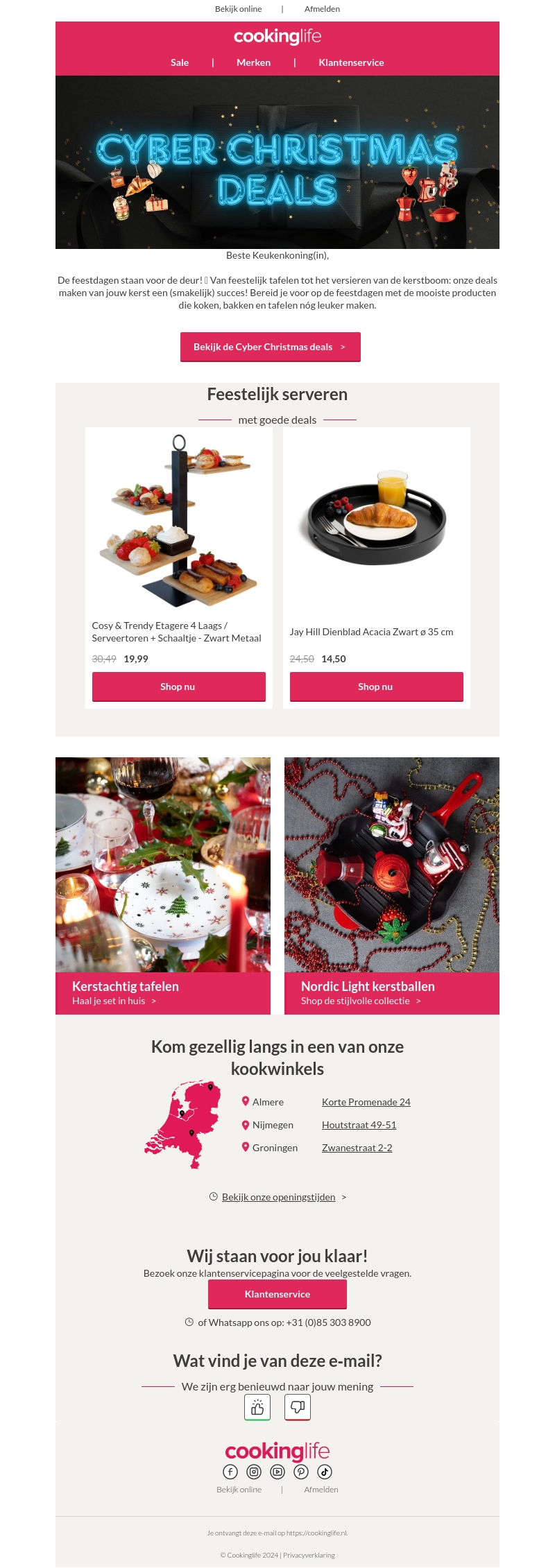
Task: Open Cookinglife's Pinterest profile
Action: 301,1472
